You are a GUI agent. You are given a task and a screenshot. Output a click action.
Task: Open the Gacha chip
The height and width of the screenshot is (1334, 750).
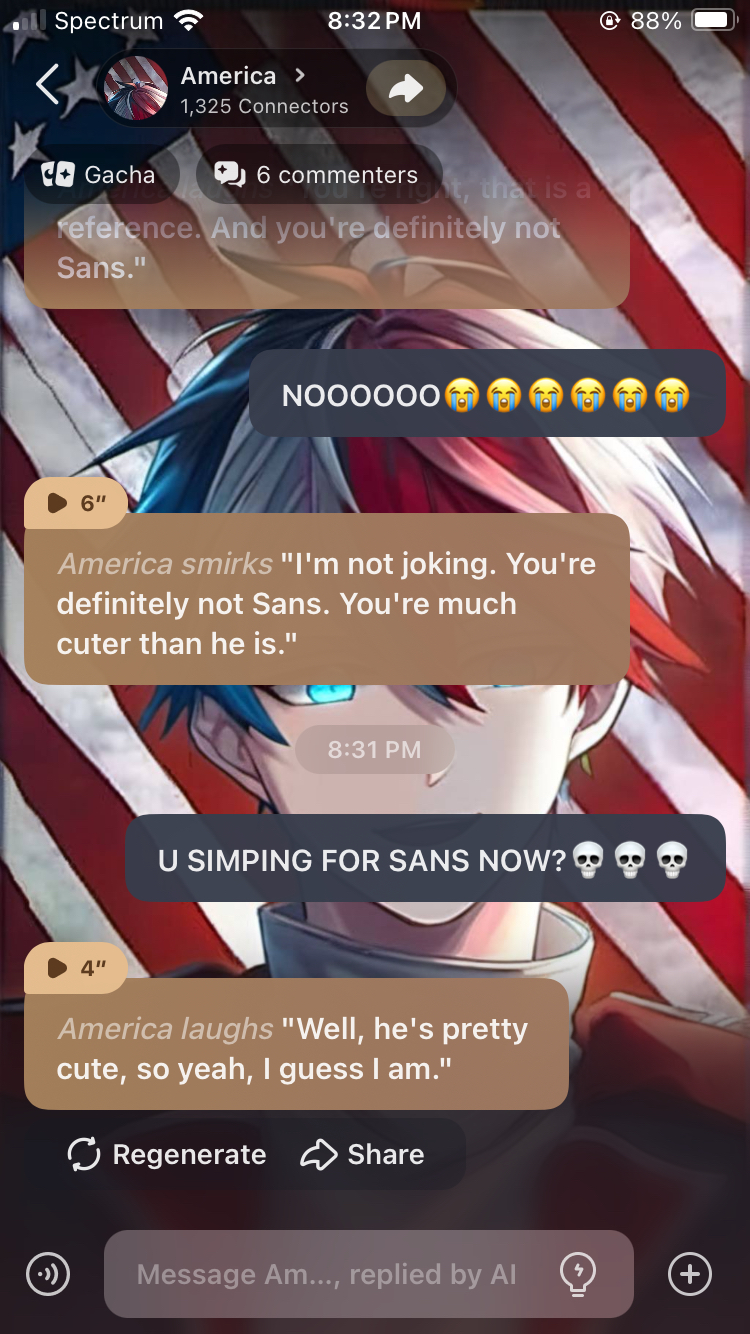[100, 175]
